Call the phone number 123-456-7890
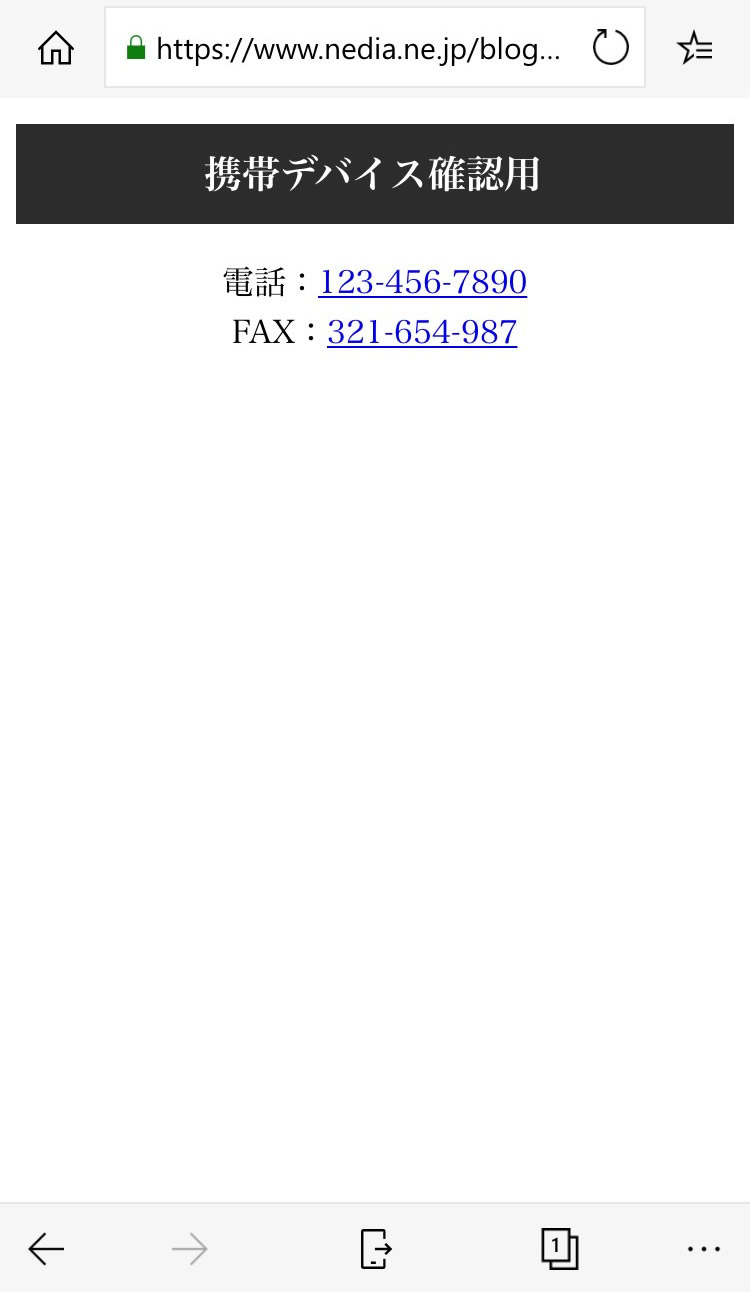 point(422,282)
